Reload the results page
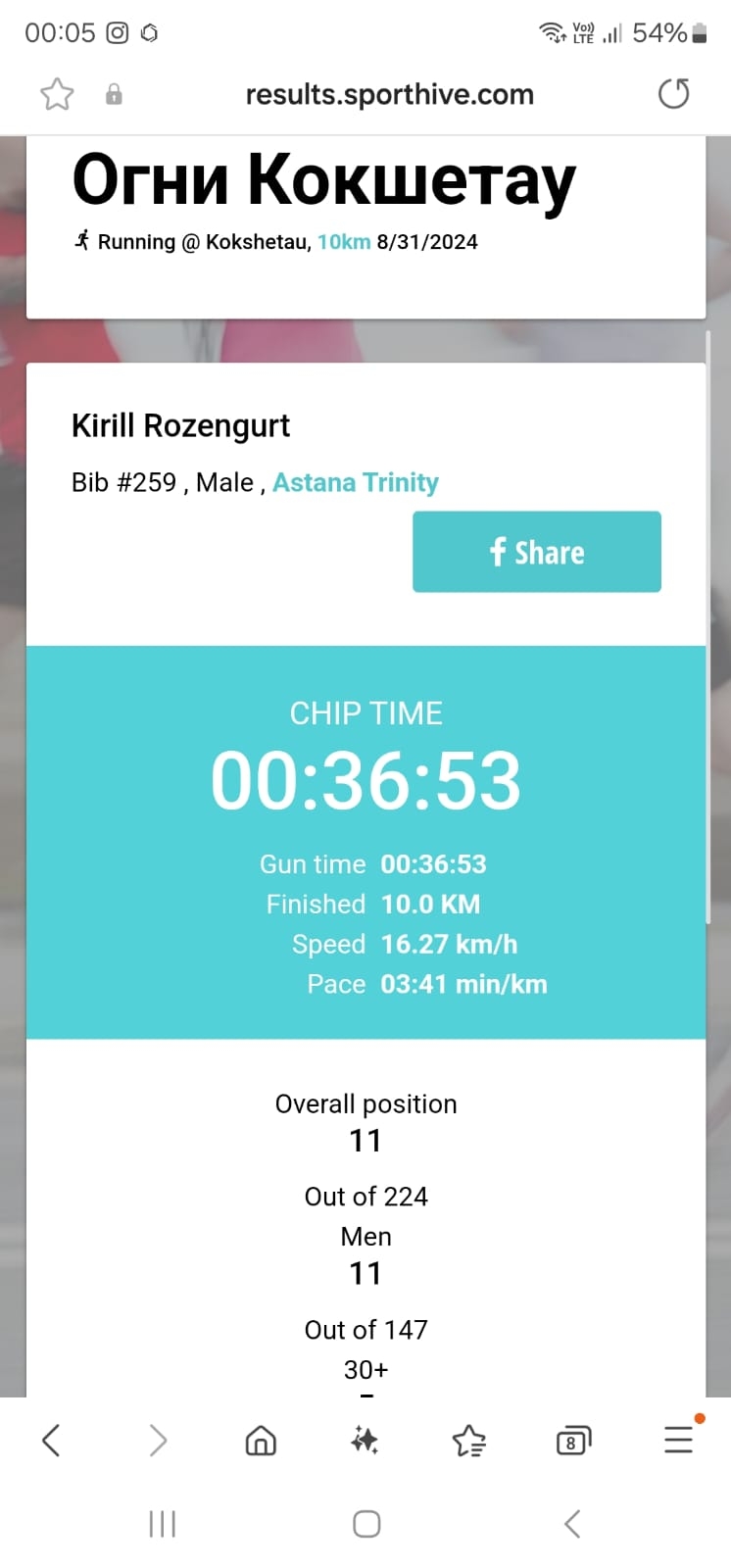This screenshot has width=731, height=1568. coord(673,94)
